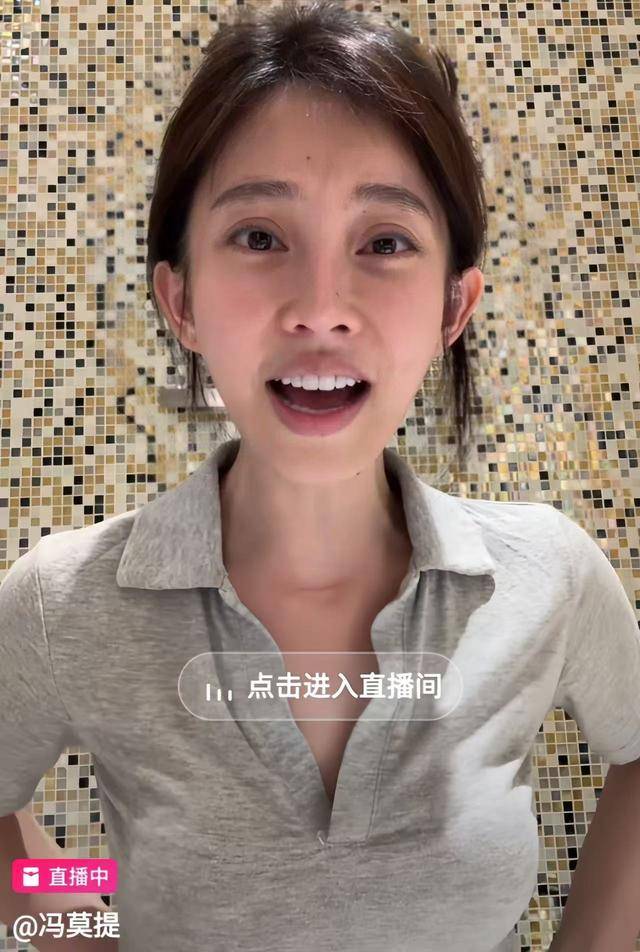640x952 pixels.
Task: Open the profile of @冯莫提
Action: (65, 924)
